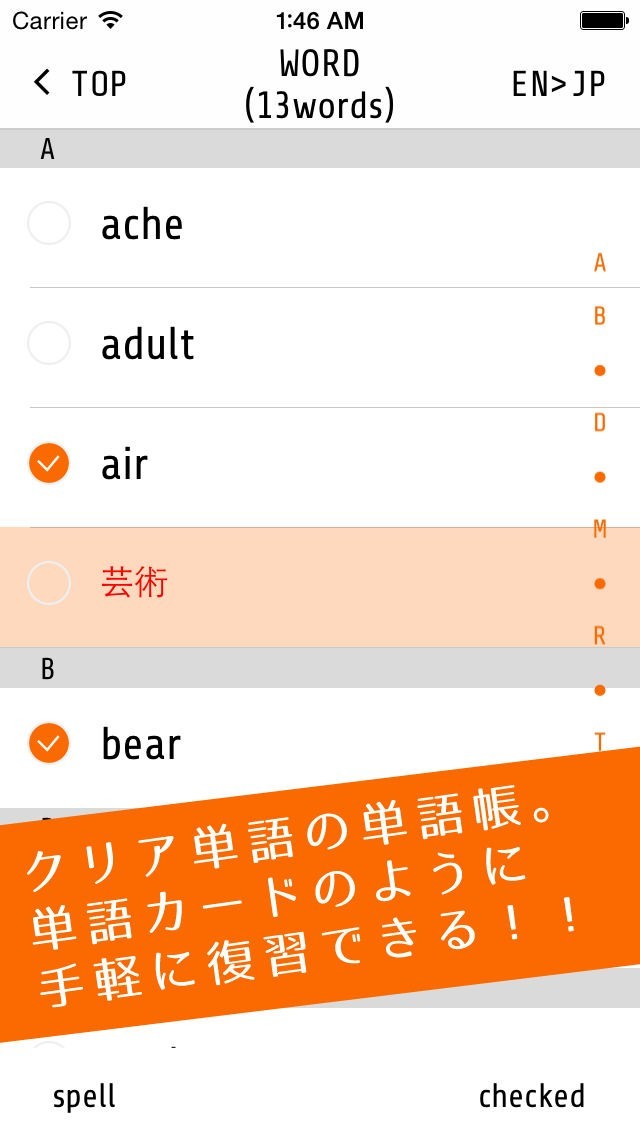This screenshot has width=640, height=1136.
Task: Open the spell mode
Action: 84,1097
